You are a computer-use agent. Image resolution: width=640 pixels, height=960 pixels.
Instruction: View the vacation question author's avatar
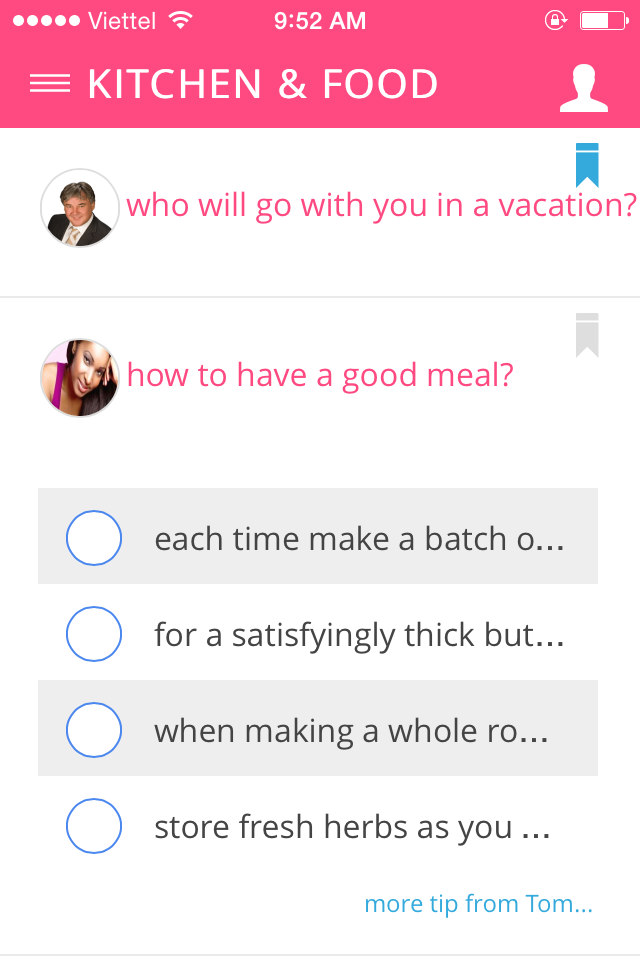(x=80, y=208)
